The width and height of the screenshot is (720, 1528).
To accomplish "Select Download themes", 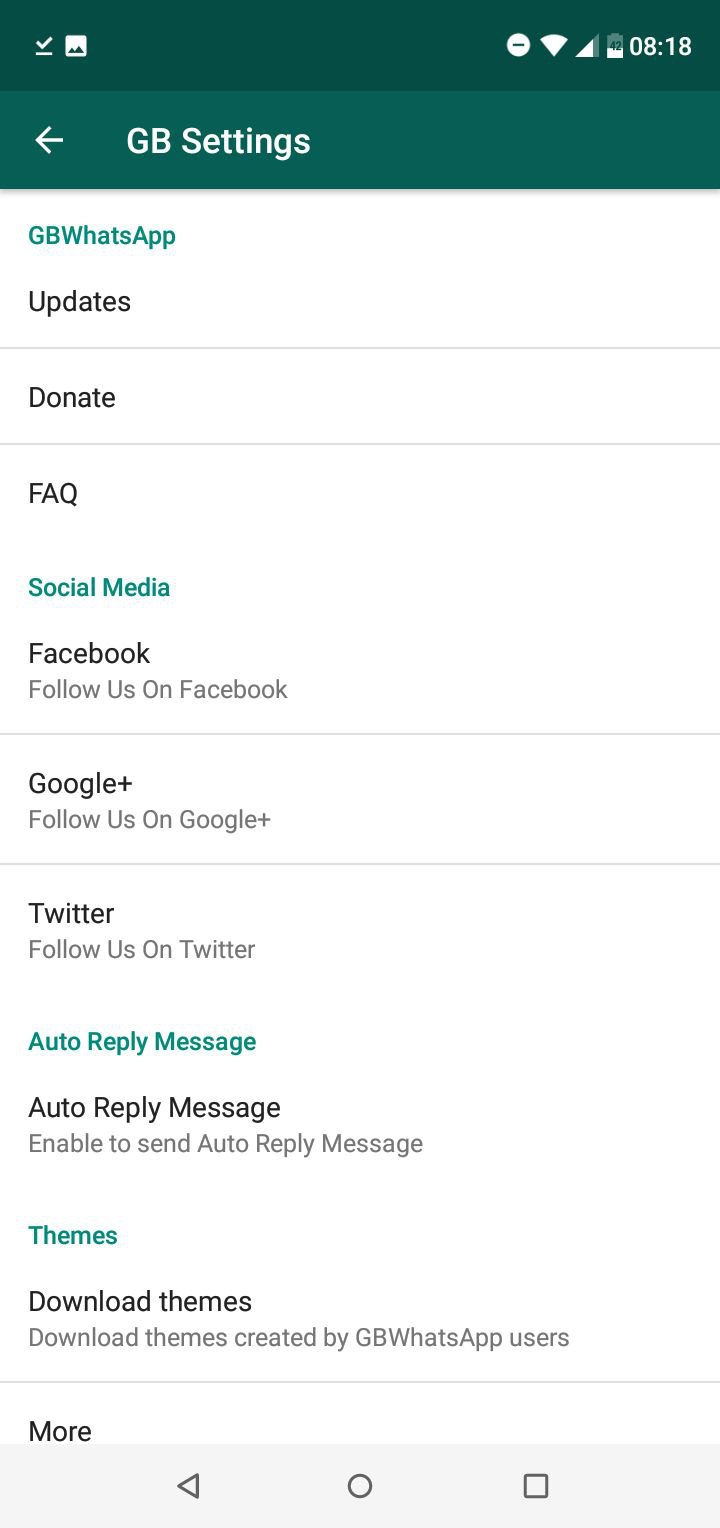I will point(360,1318).
